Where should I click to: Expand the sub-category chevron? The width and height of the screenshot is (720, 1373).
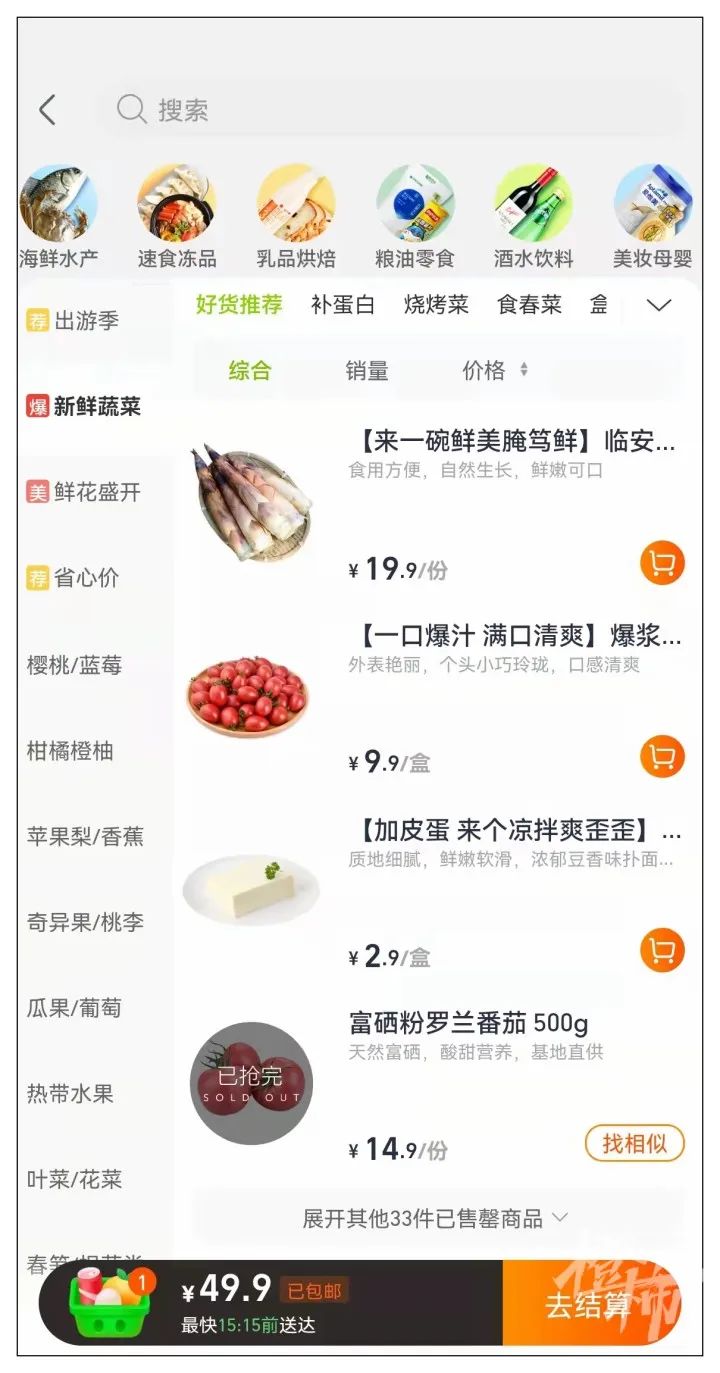coord(659,305)
